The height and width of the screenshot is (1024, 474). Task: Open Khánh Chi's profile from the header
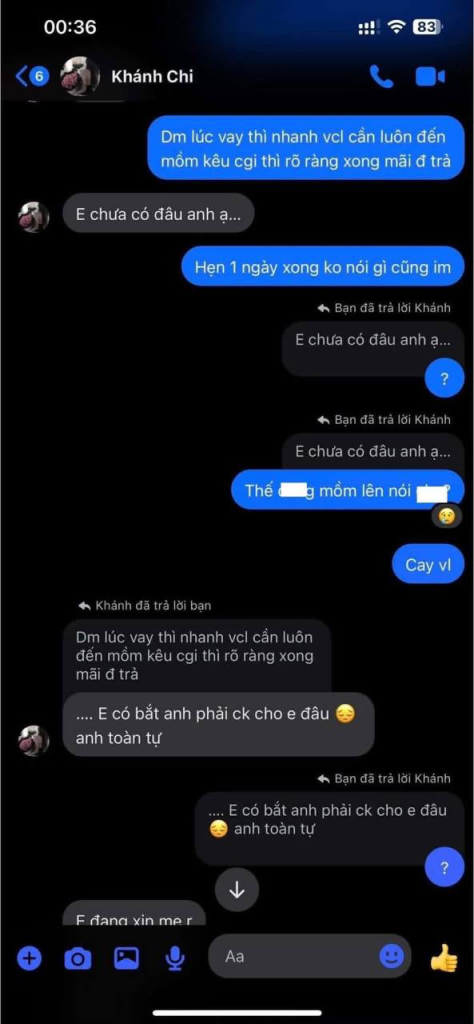tap(127, 76)
